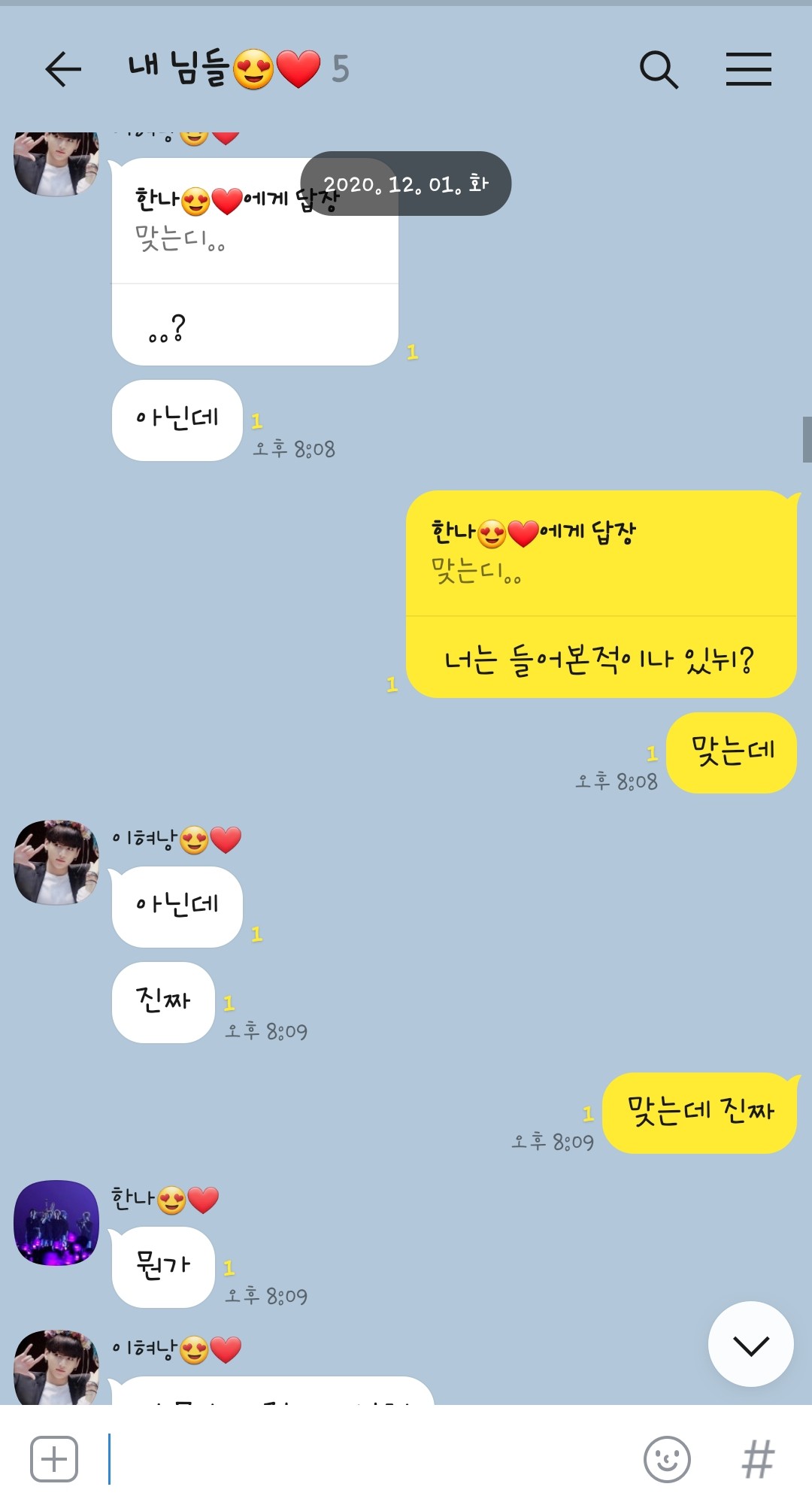
Task: Jump to the latest messages
Action: pyautogui.click(x=750, y=1344)
